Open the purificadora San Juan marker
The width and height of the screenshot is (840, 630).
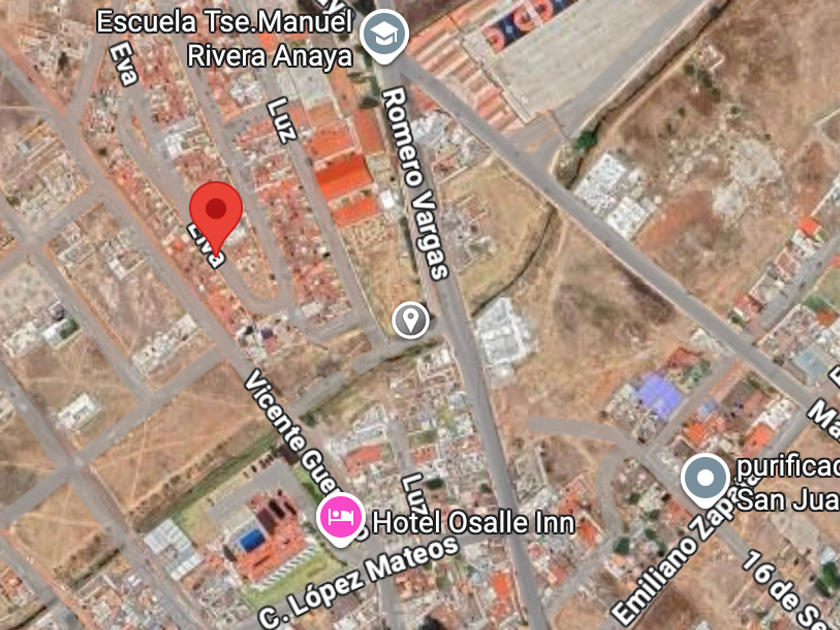click(705, 479)
